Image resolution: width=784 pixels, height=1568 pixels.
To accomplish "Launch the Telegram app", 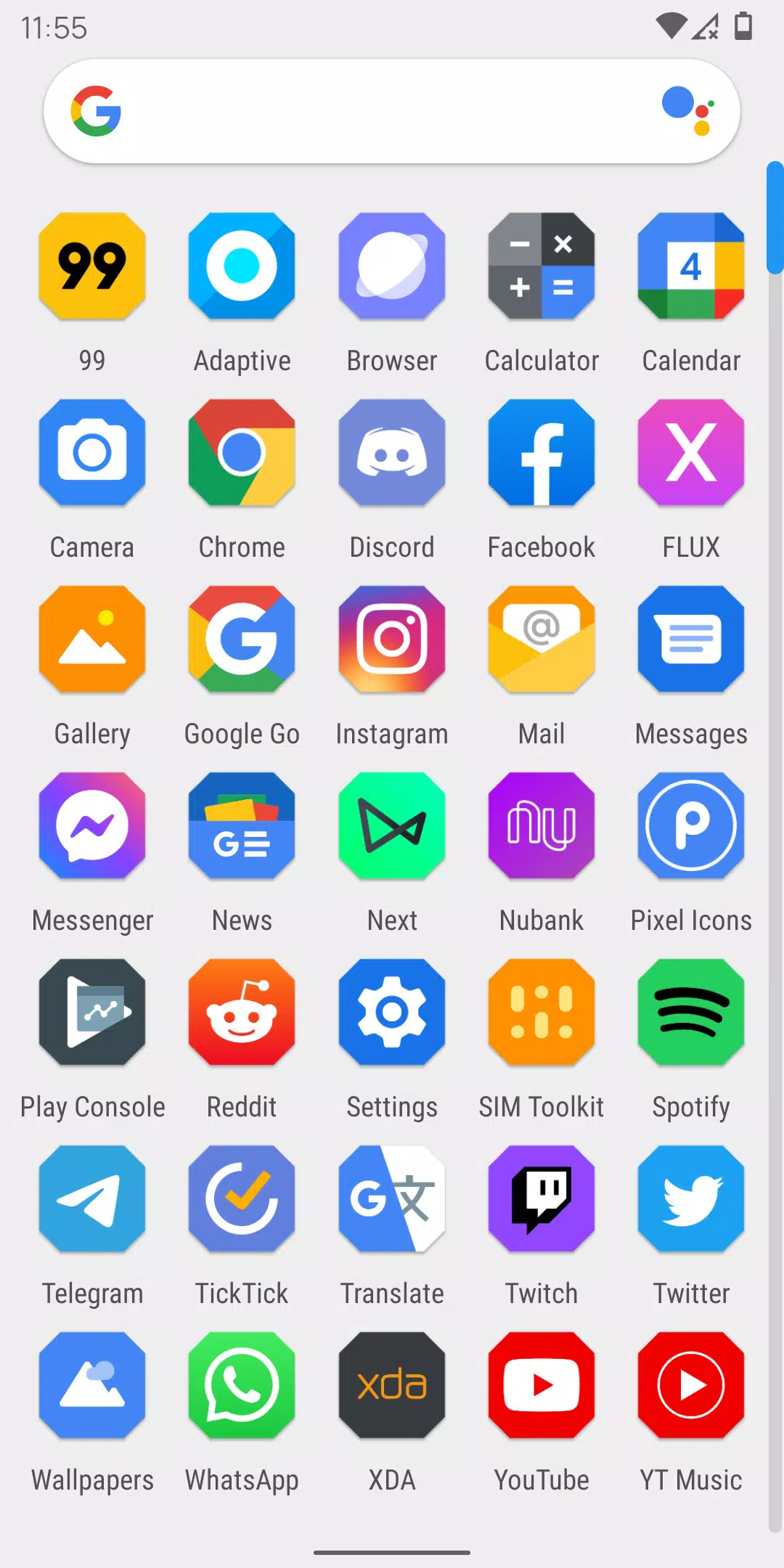I will pos(92,1199).
